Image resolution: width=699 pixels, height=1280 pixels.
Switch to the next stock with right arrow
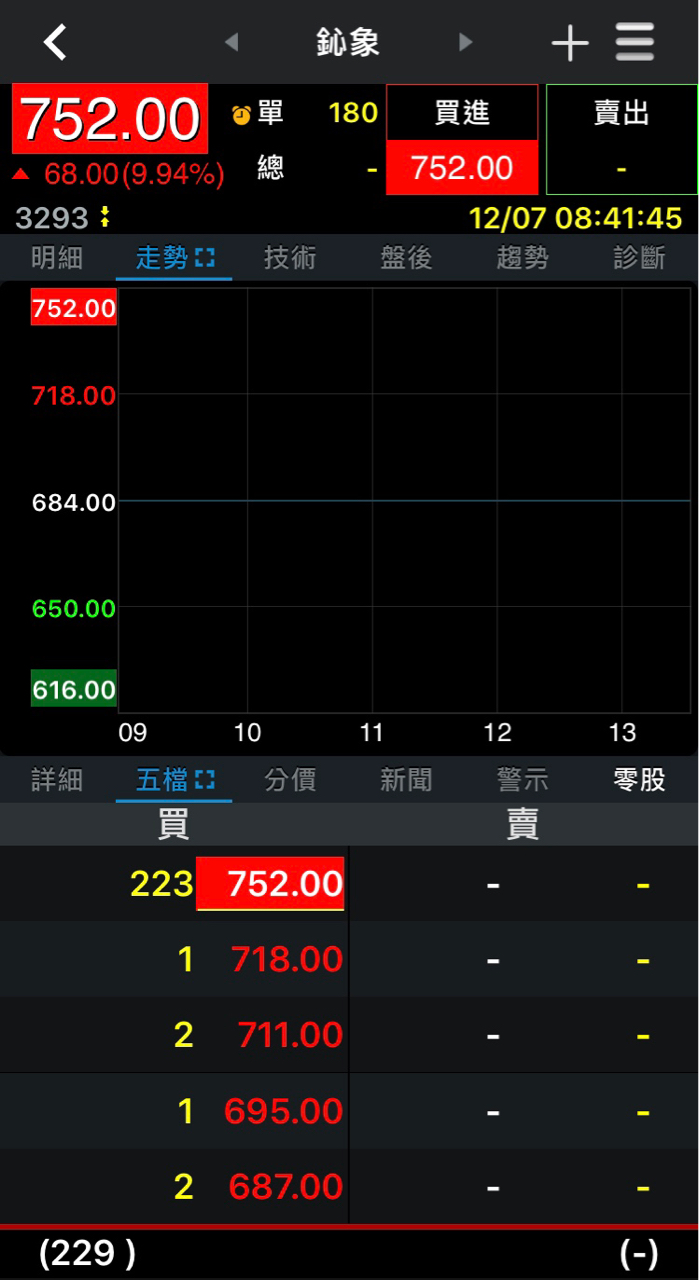coord(465,42)
